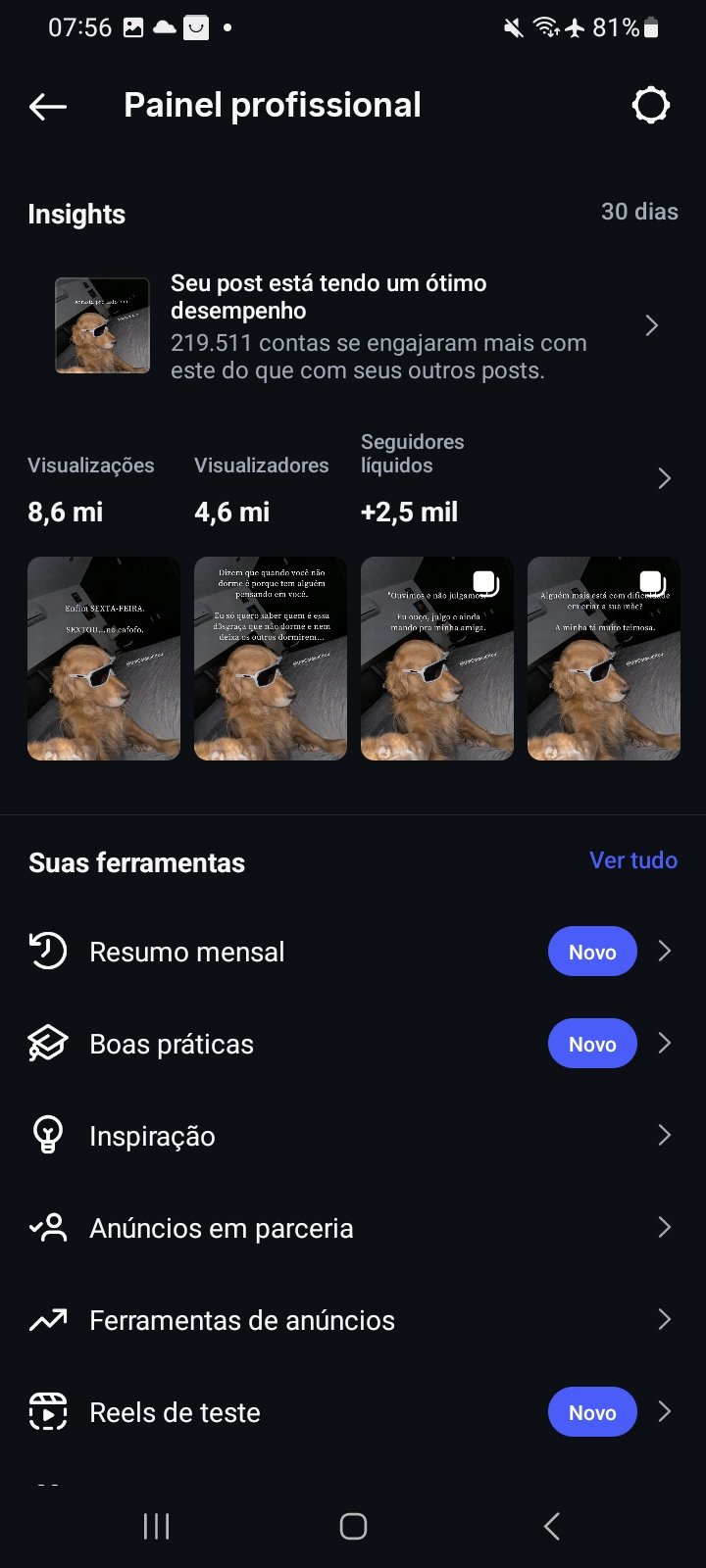Open Anúncios em parceria

pyautogui.click(x=221, y=1228)
